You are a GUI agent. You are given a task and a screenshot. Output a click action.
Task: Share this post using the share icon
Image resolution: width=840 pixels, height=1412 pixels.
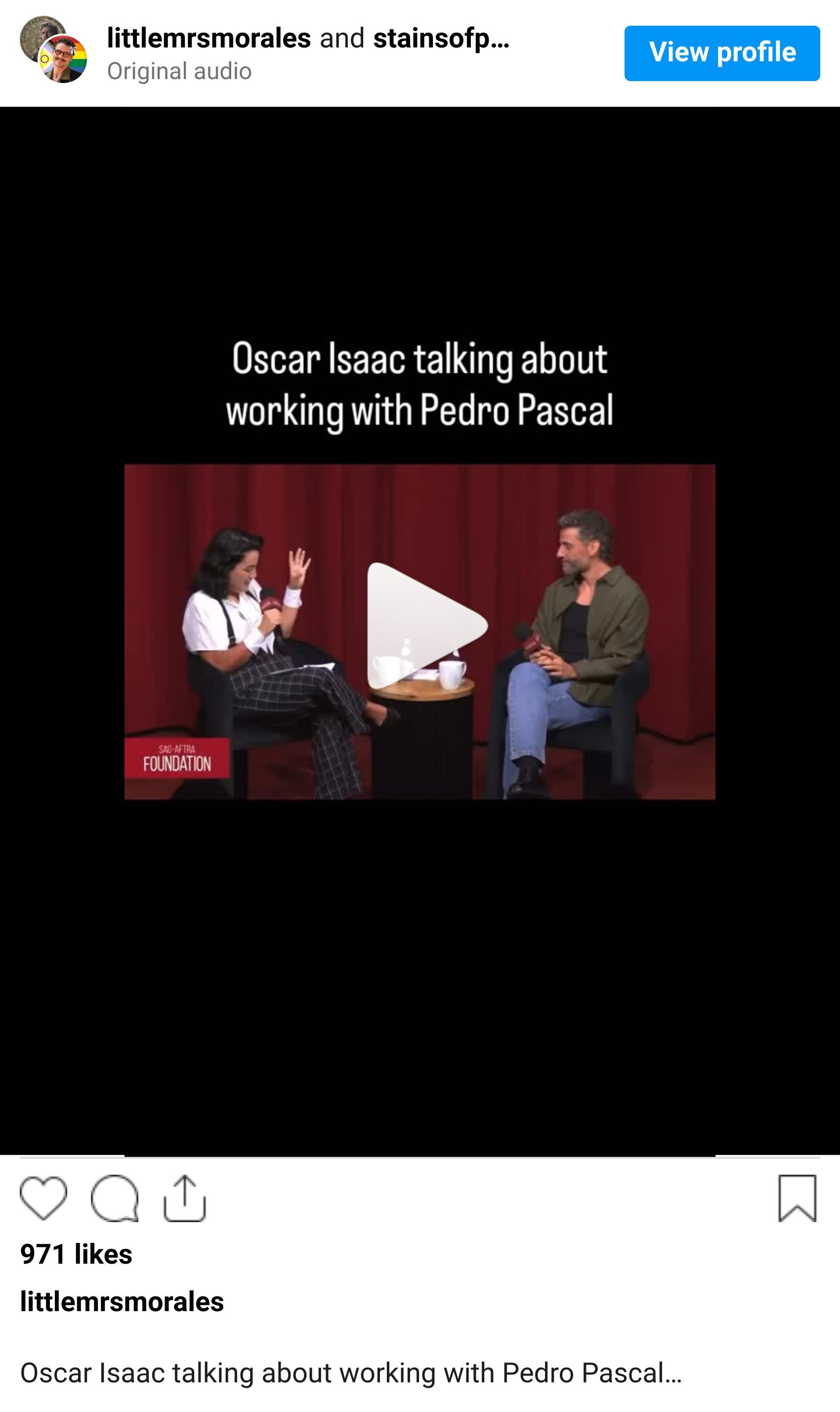point(184,1198)
